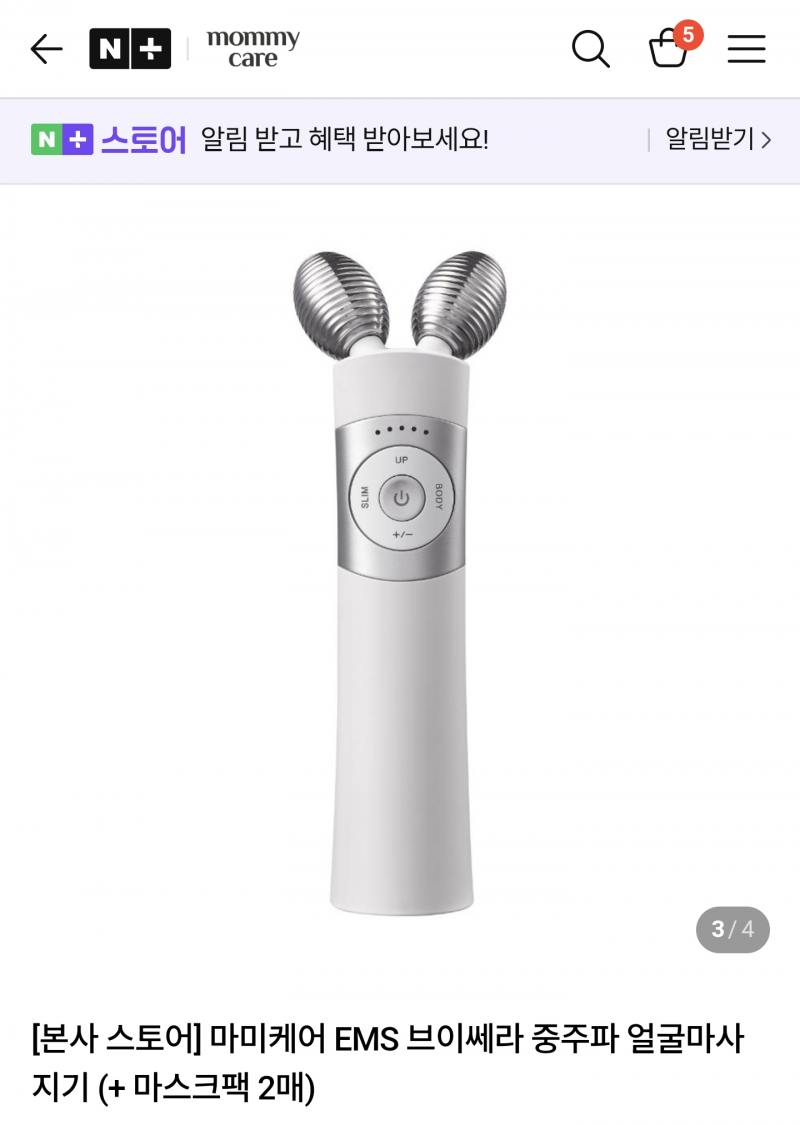Open the N+ store home logo
This screenshot has width=800, height=1125.
tap(130, 48)
